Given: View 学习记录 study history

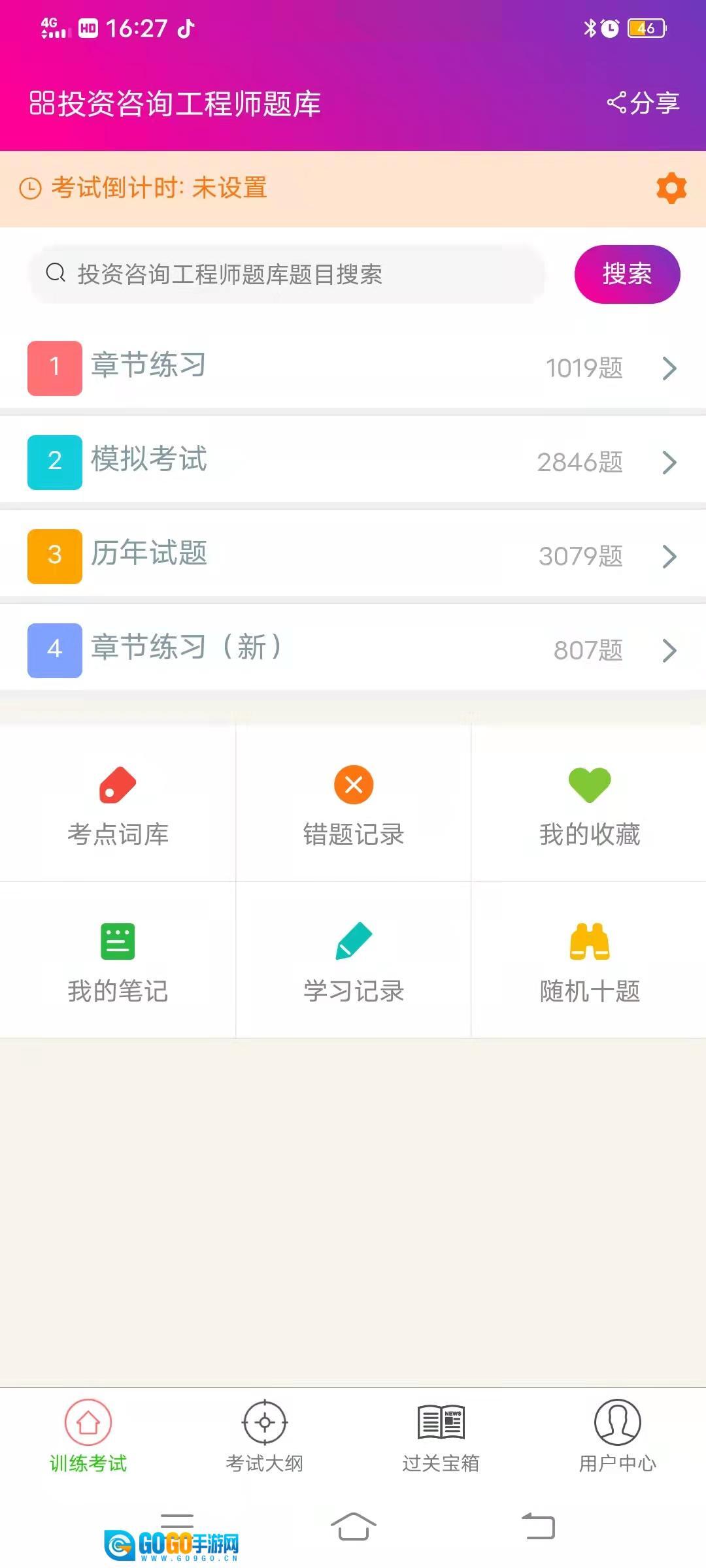Looking at the screenshot, I should pyautogui.click(x=353, y=962).
